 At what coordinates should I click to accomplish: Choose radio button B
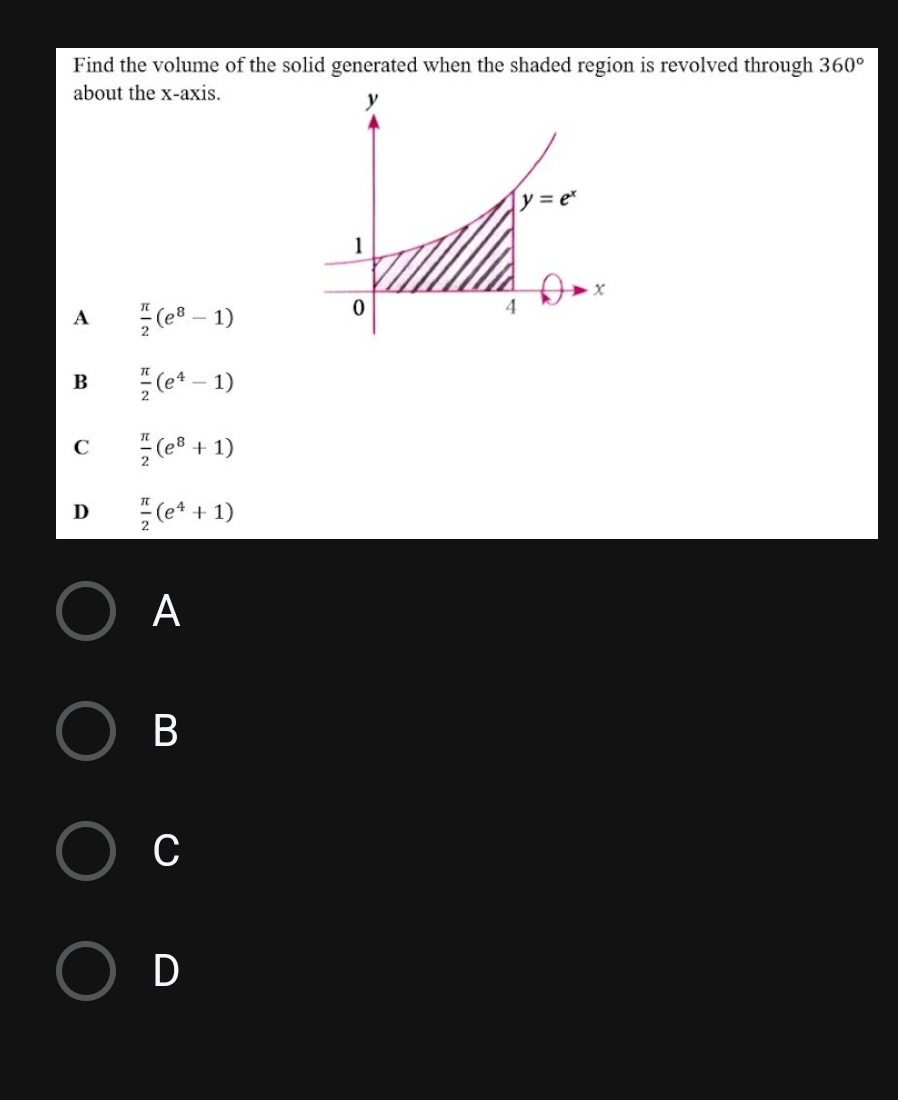[x=85, y=731]
